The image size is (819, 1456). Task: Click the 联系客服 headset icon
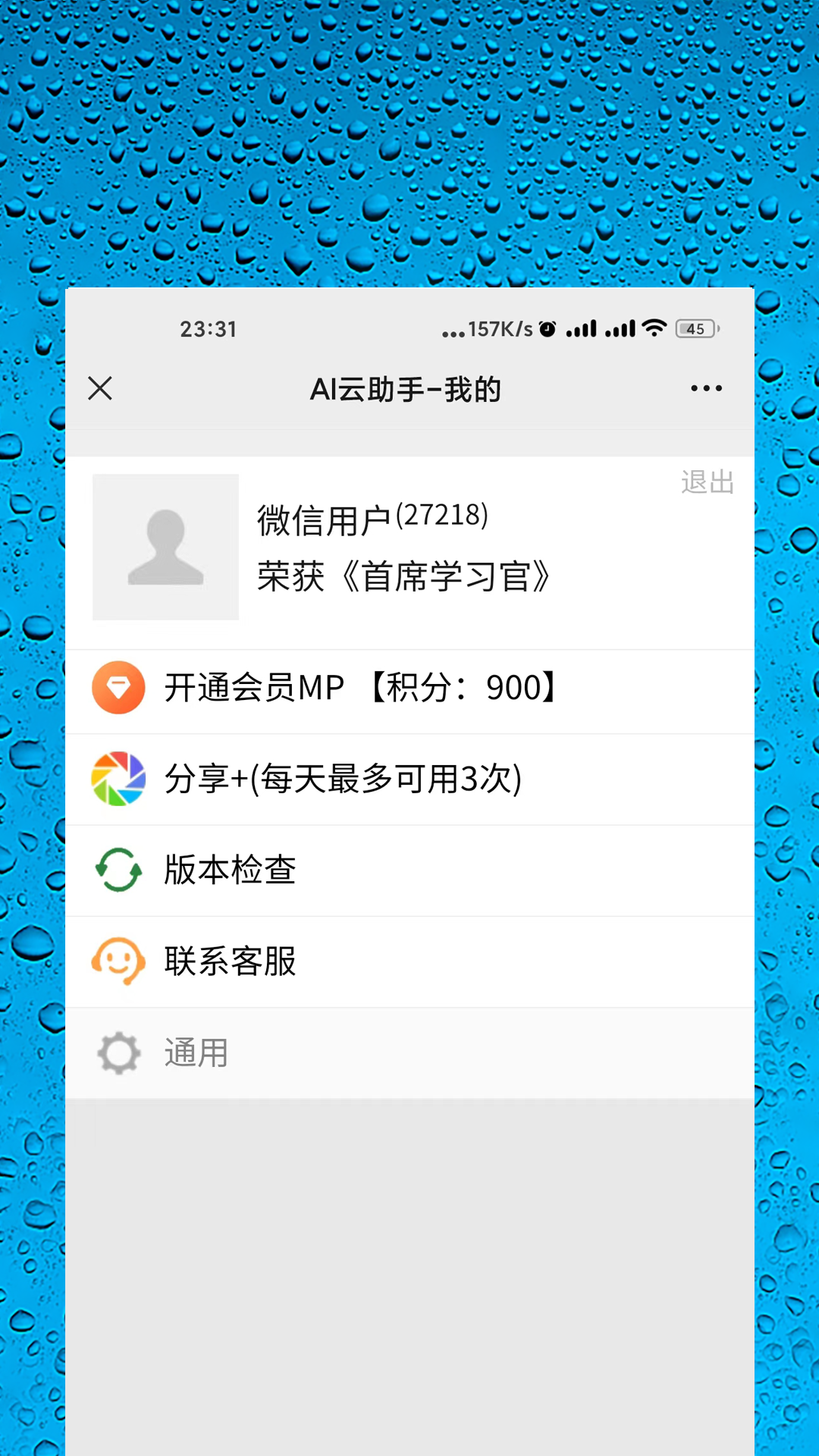[x=118, y=961]
